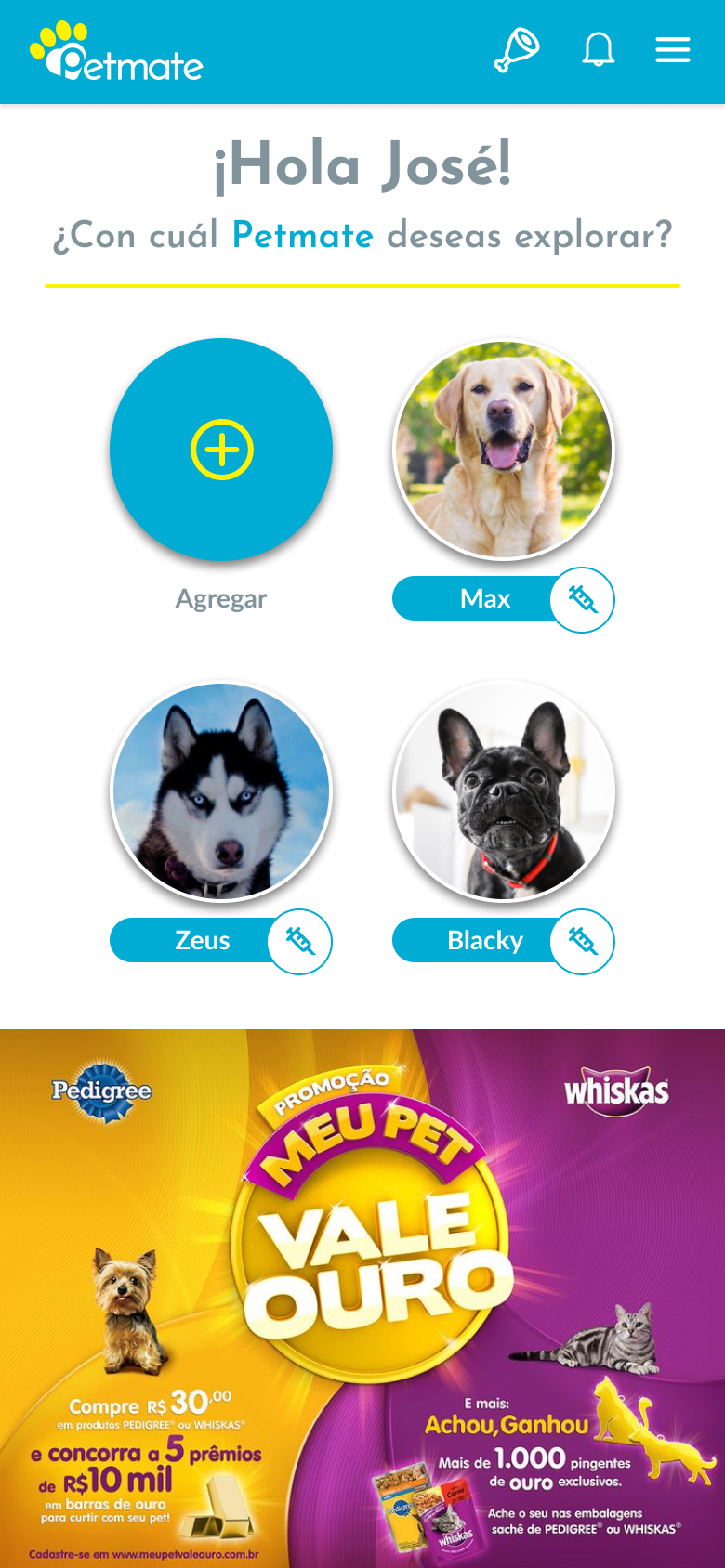This screenshot has width=725, height=1568.
Task: Select Zeus the husky's photo
Action: (x=221, y=791)
